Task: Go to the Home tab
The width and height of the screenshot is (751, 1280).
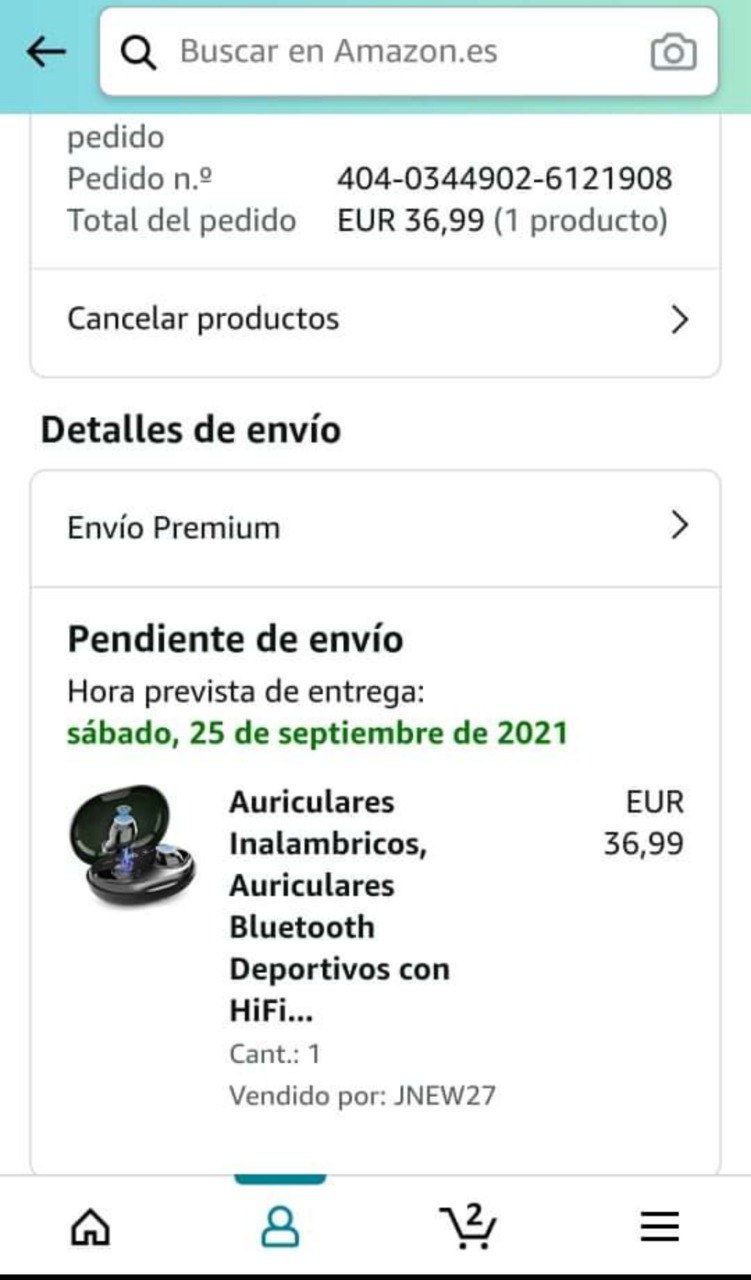Action: 91,1226
